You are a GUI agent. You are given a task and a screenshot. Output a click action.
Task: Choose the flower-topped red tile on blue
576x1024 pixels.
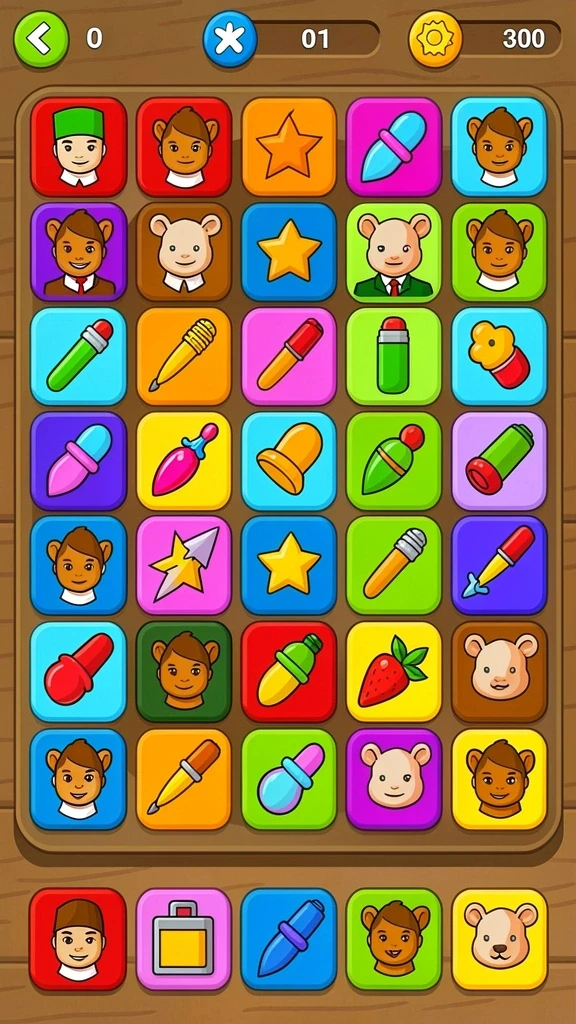coord(500,357)
